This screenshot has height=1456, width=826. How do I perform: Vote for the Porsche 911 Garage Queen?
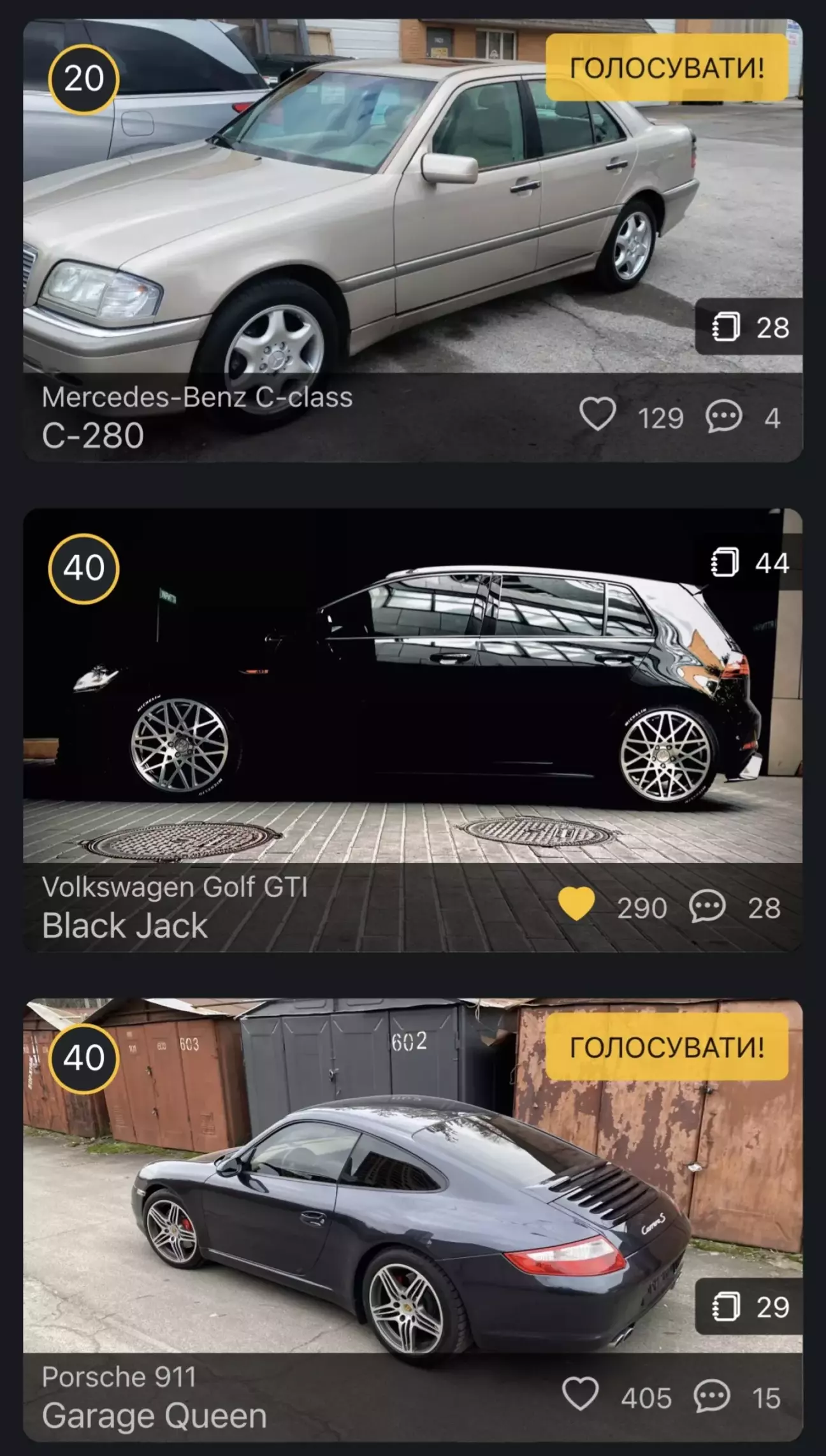point(667,1047)
